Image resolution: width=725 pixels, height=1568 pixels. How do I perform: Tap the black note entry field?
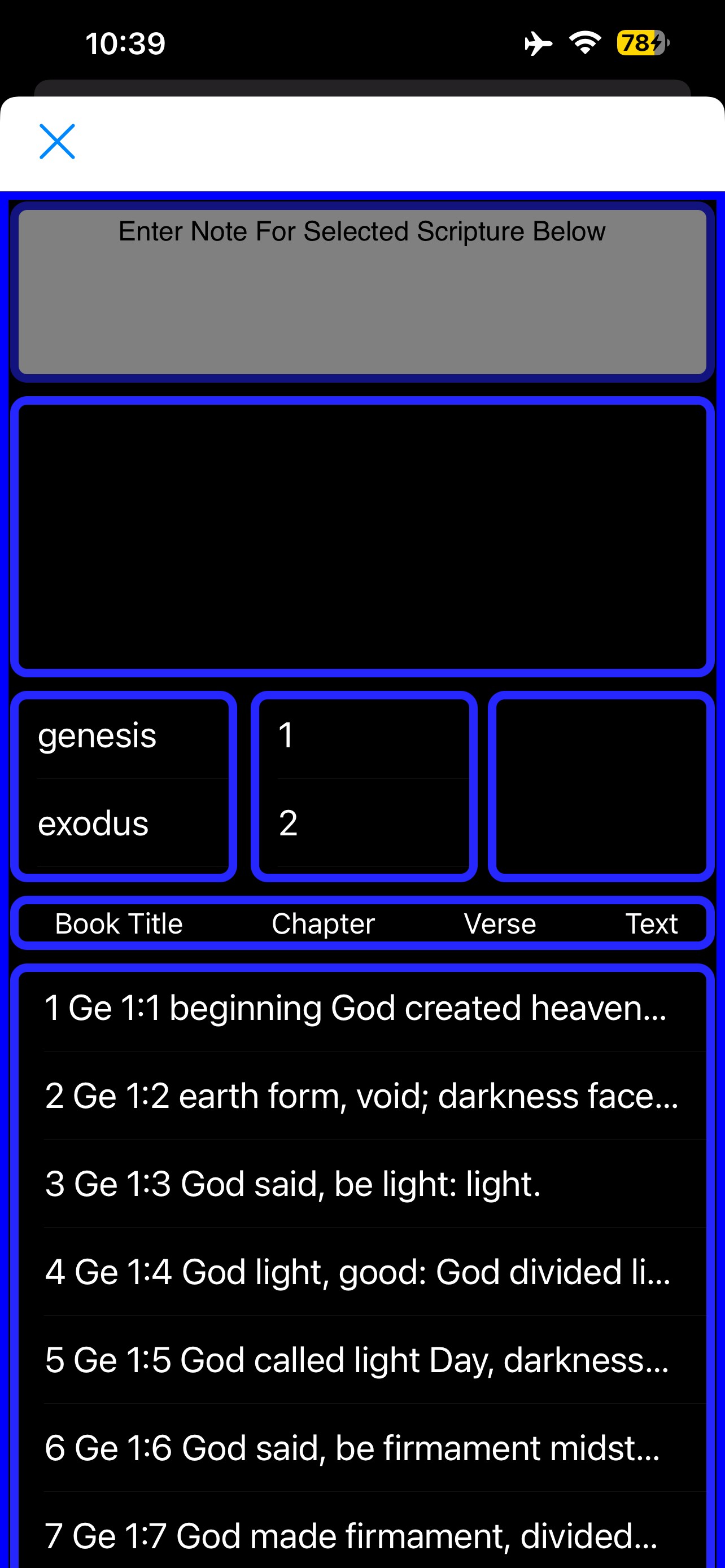(x=362, y=537)
